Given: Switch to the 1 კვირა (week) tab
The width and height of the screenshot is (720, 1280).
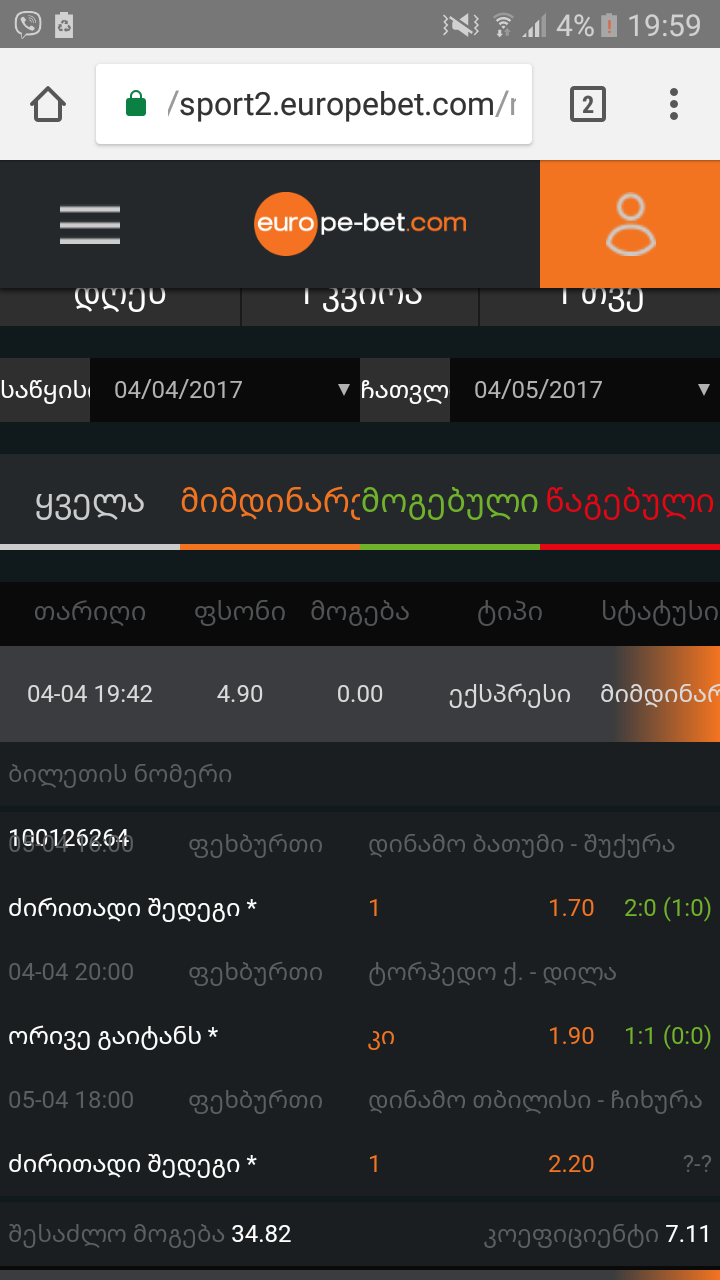Looking at the screenshot, I should coord(360,295).
